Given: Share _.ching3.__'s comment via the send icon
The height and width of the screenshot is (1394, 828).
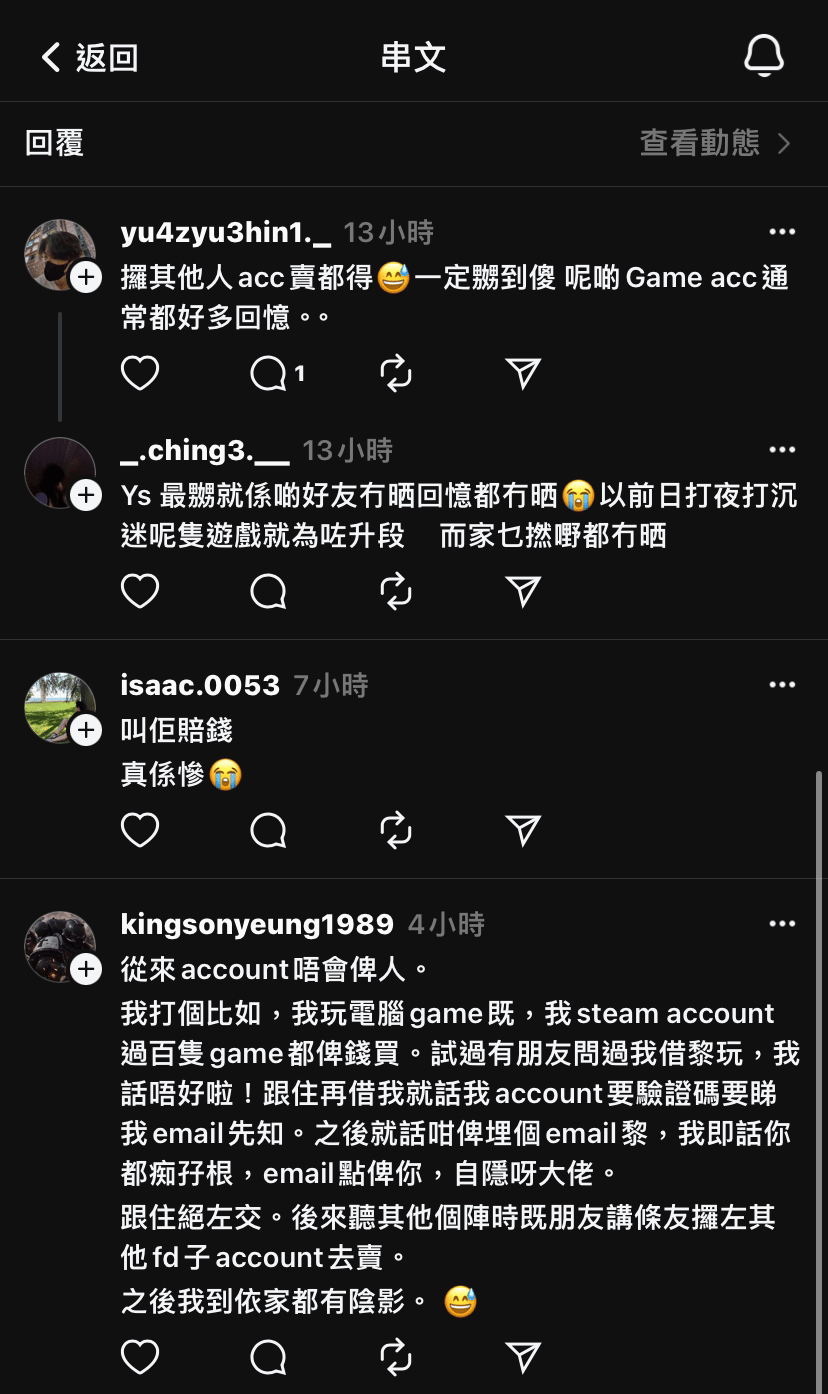Looking at the screenshot, I should [x=522, y=590].
